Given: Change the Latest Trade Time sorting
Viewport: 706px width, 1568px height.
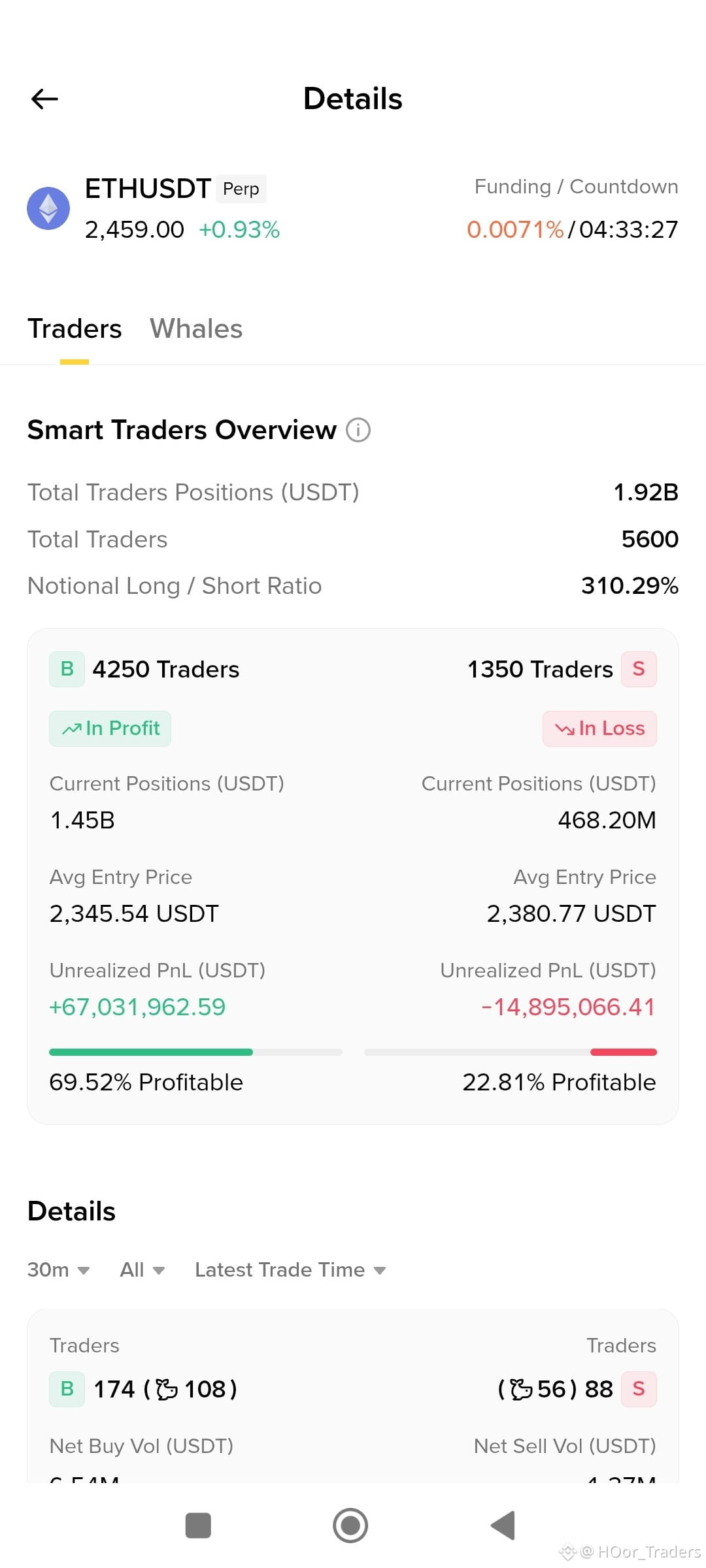Looking at the screenshot, I should pyautogui.click(x=290, y=1269).
